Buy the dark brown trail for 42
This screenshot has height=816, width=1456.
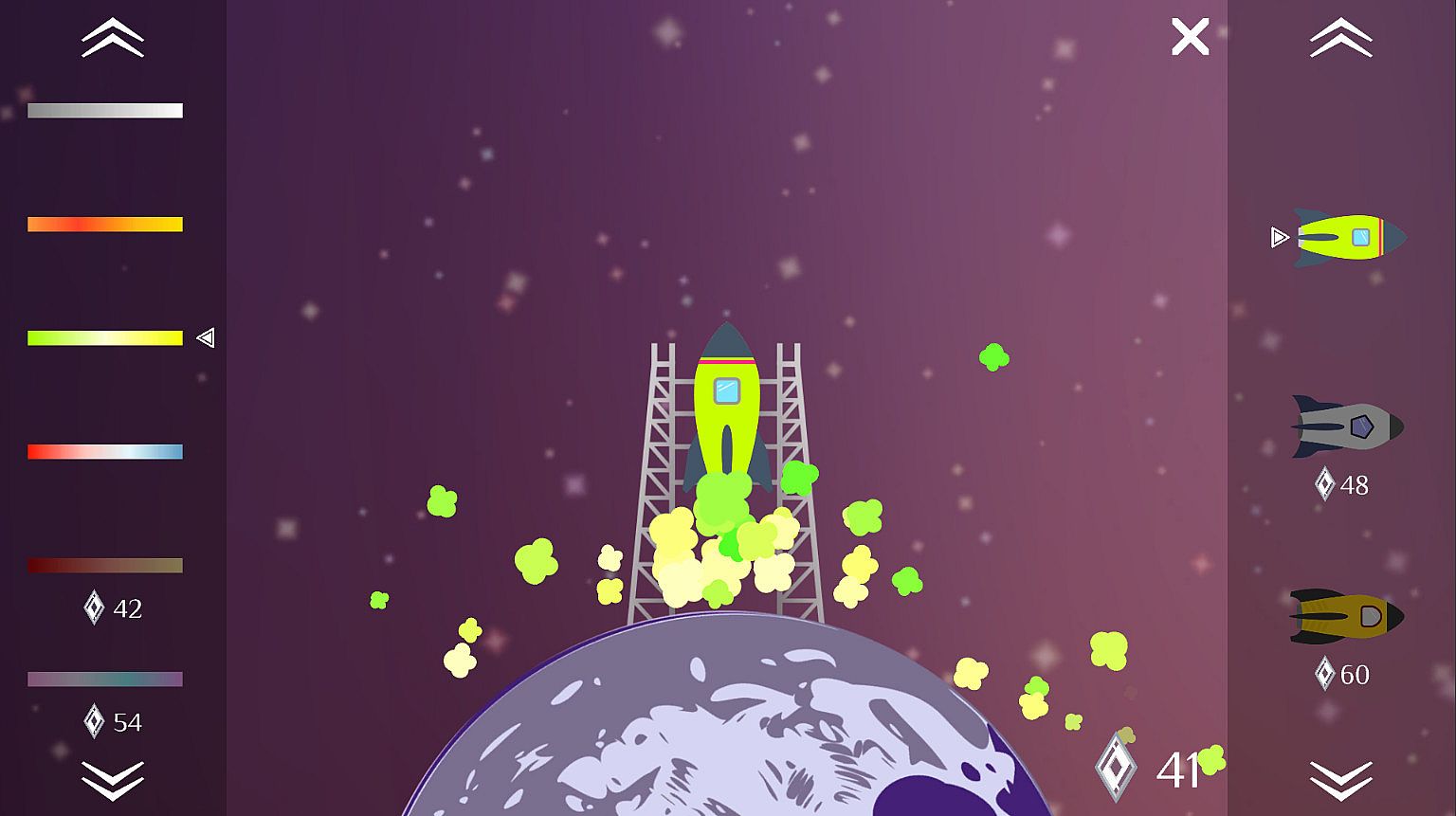point(105,566)
